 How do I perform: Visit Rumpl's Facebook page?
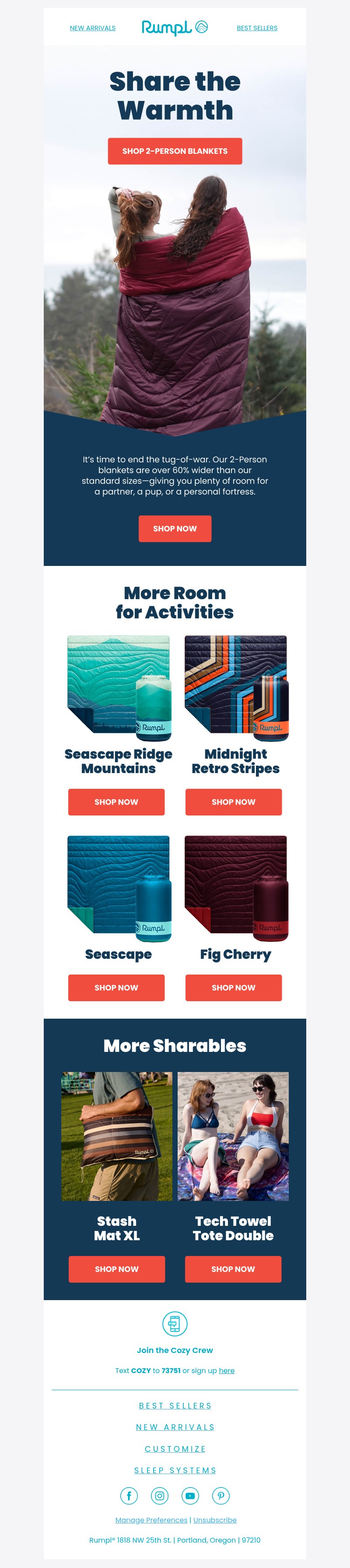click(x=129, y=1495)
